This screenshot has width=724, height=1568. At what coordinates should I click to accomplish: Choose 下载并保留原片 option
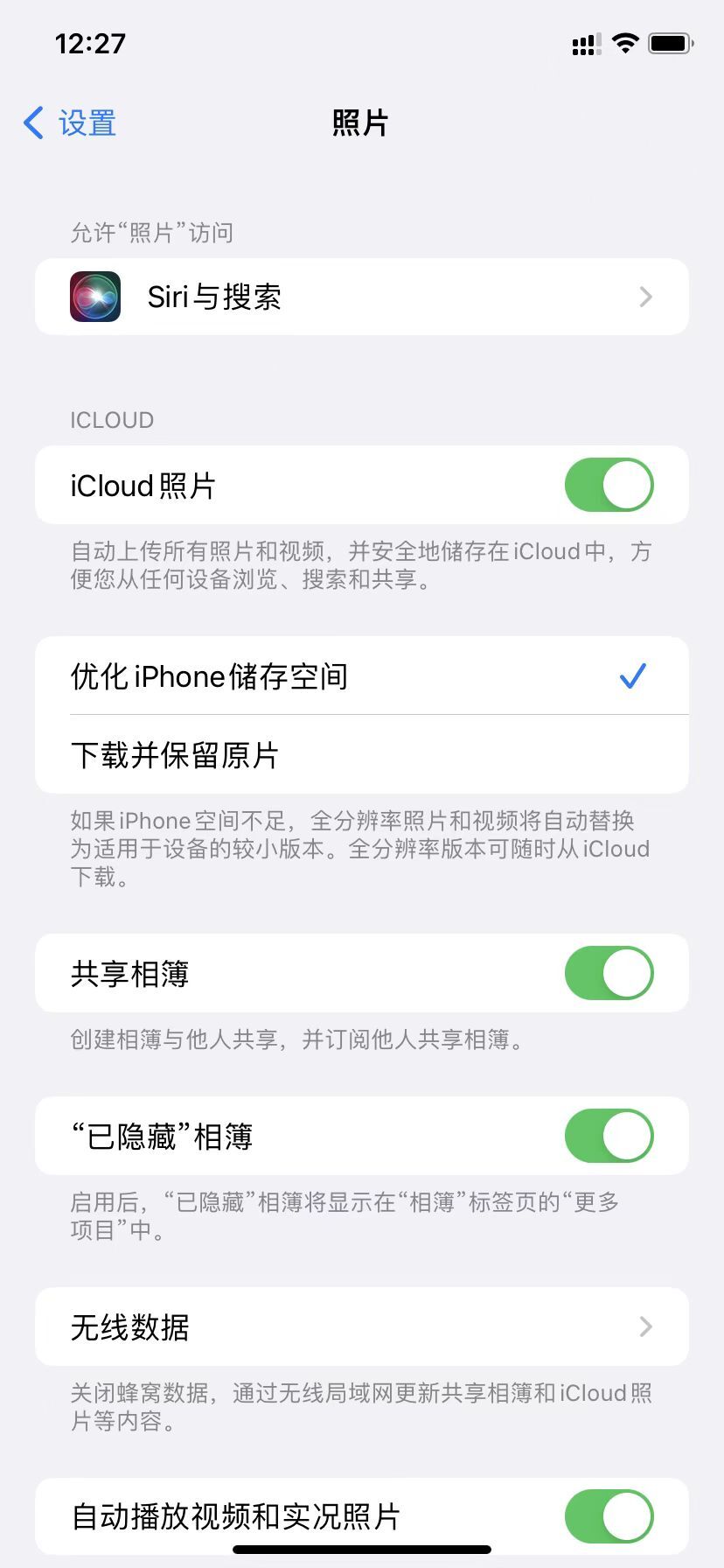tap(362, 754)
